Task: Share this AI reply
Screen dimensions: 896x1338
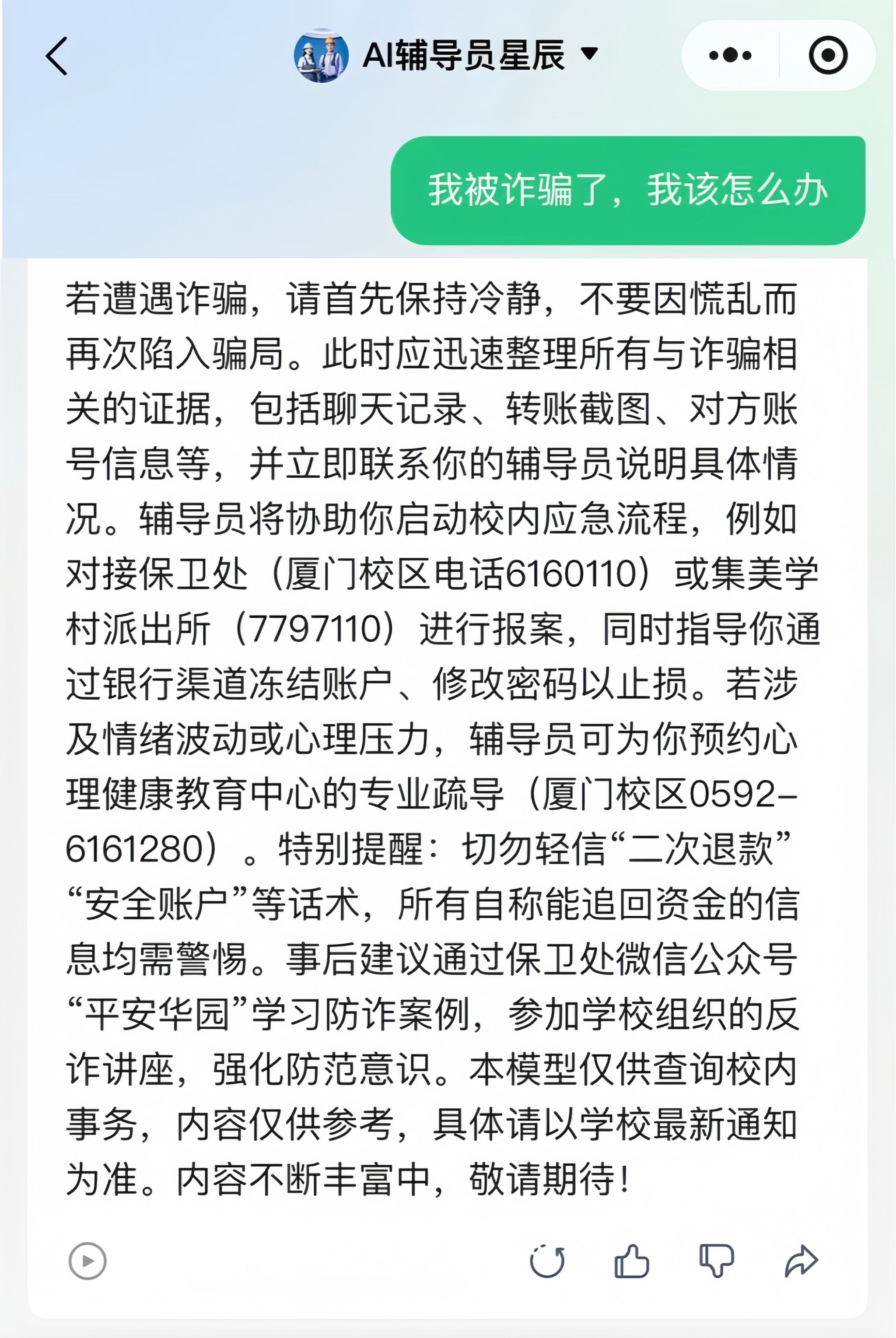Action: 801,1260
